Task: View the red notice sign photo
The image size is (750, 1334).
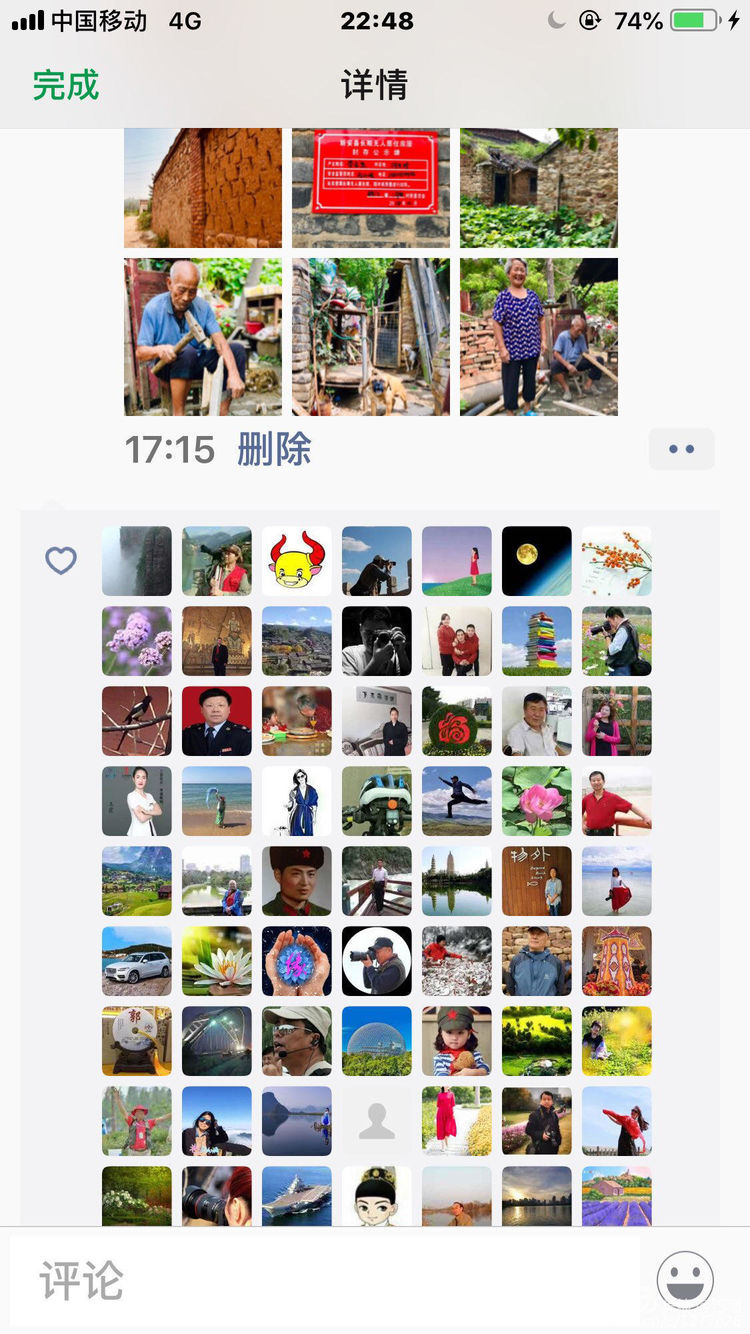Action: 371,187
